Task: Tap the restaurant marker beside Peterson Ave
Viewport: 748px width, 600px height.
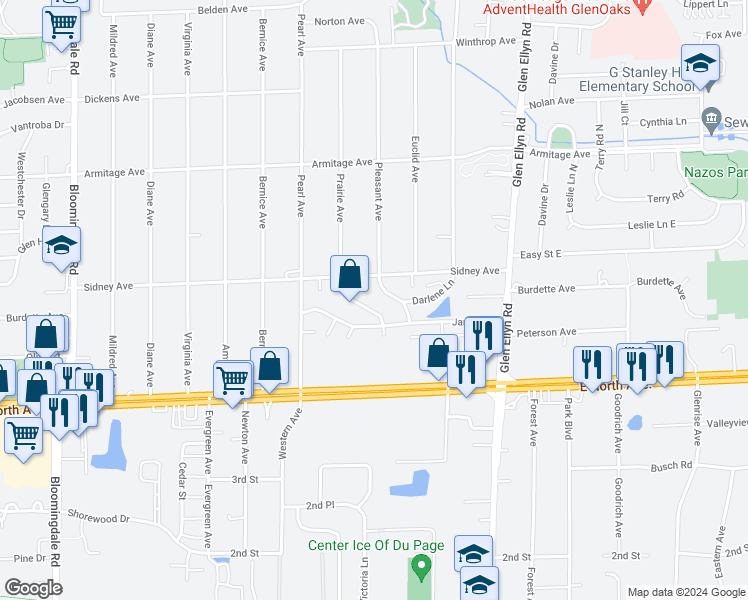Action: (x=484, y=333)
